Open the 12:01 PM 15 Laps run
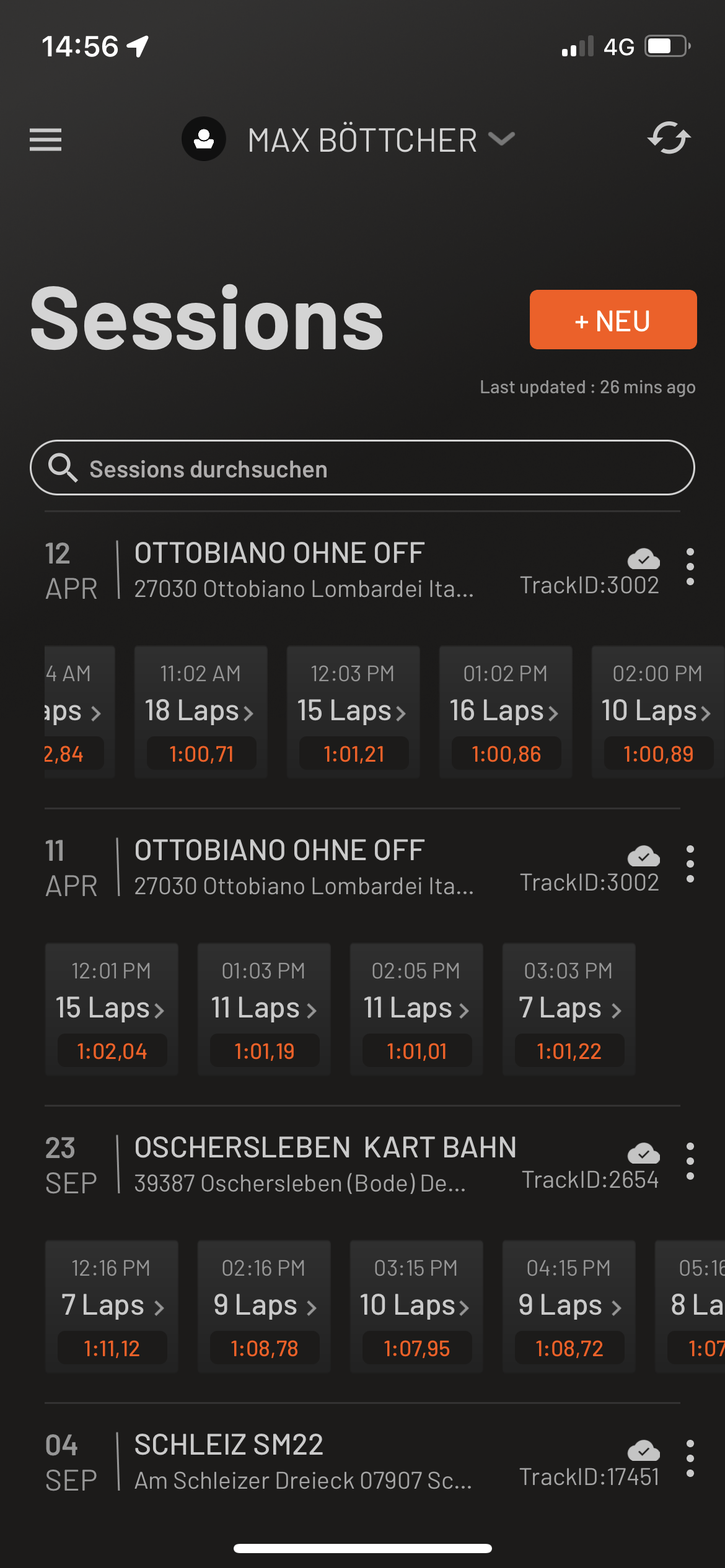Screen dimensions: 725x1568 (x=112, y=1009)
